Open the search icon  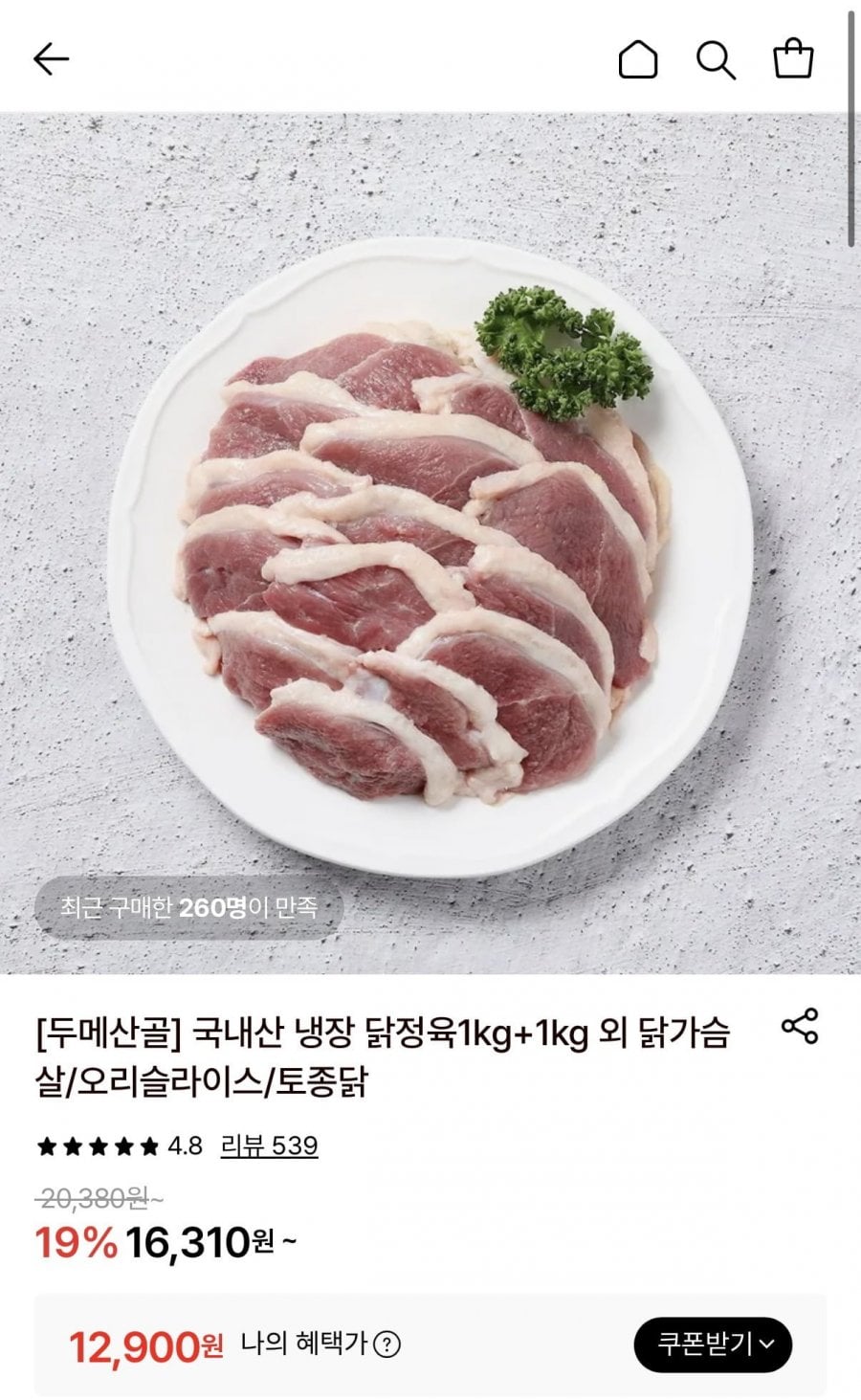point(715,59)
